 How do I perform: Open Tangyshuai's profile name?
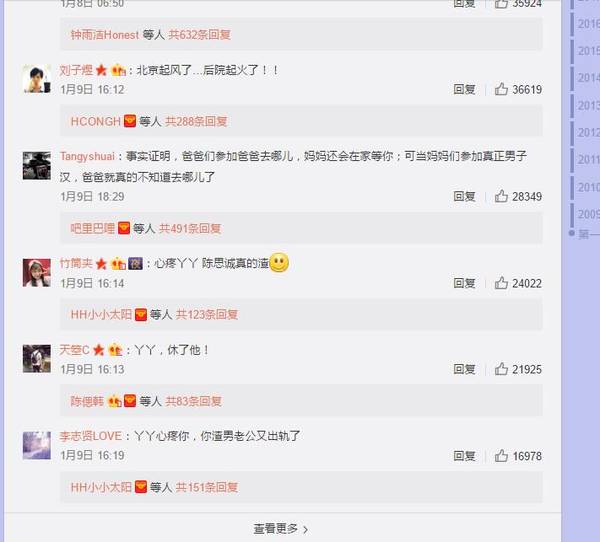pyautogui.click(x=87, y=157)
